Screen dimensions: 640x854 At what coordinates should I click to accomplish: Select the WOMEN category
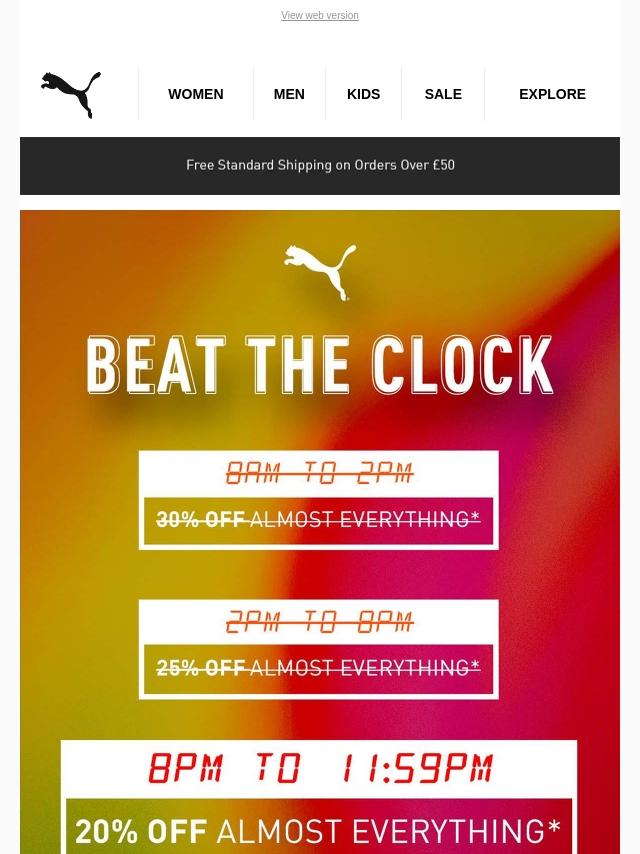coord(195,94)
